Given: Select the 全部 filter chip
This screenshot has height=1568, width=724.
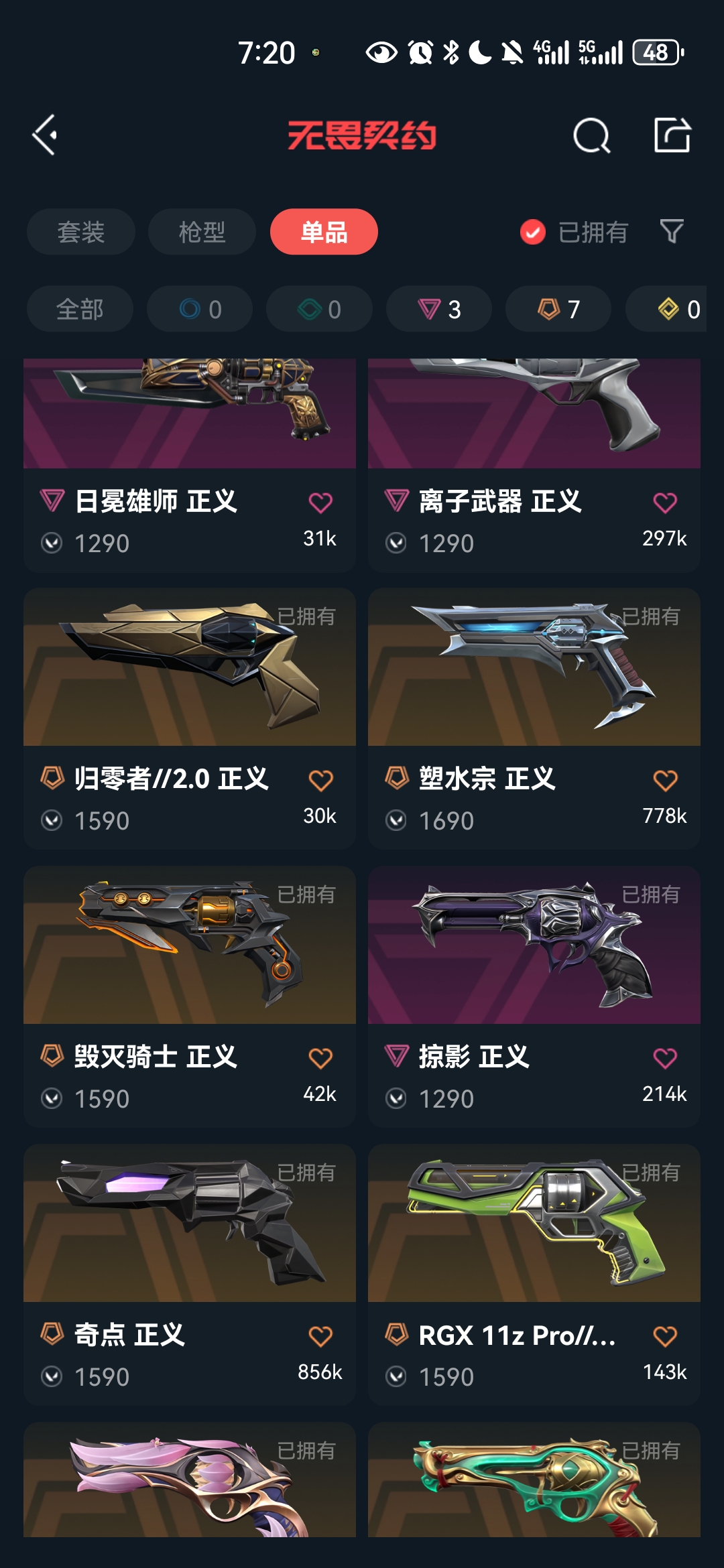Looking at the screenshot, I should pyautogui.click(x=80, y=309).
